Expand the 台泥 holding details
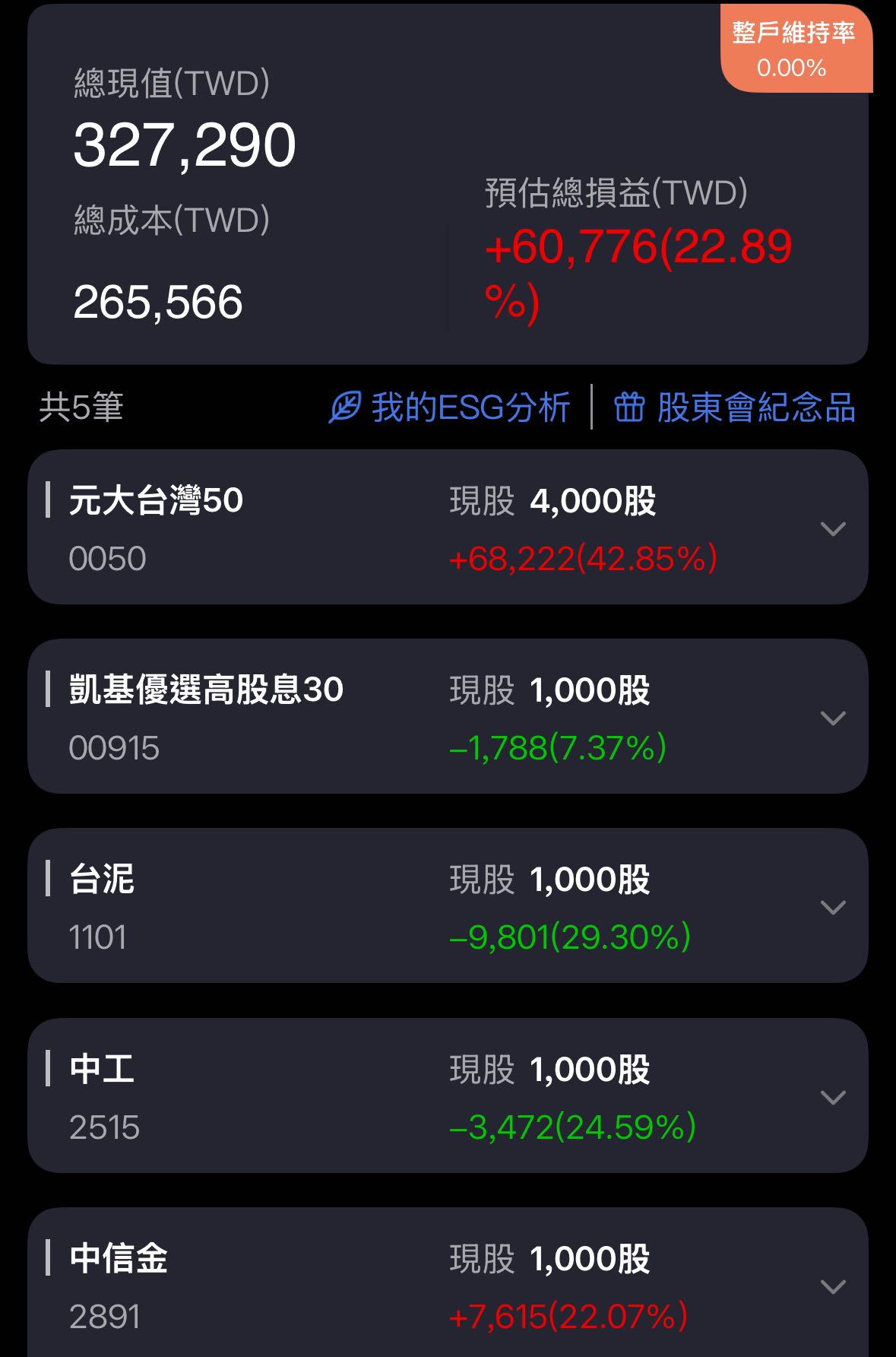Viewport: 896px width, 1357px height. point(834,906)
